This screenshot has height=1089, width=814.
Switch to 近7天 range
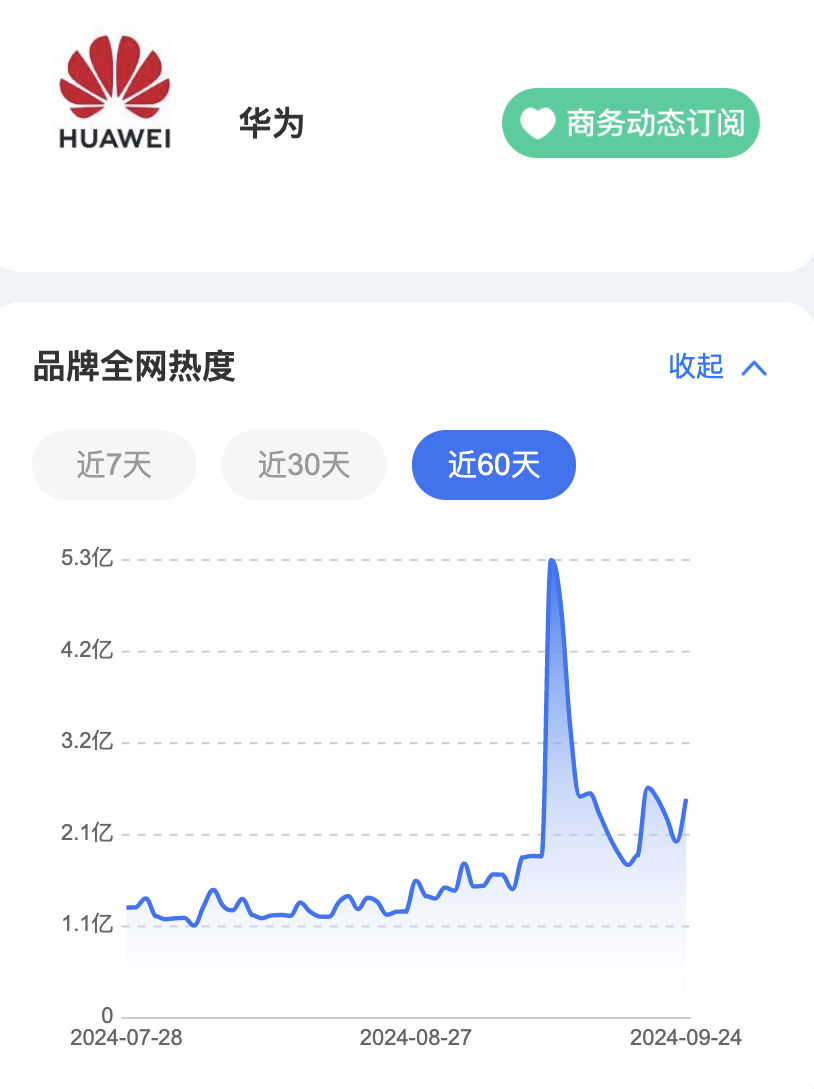click(x=114, y=464)
